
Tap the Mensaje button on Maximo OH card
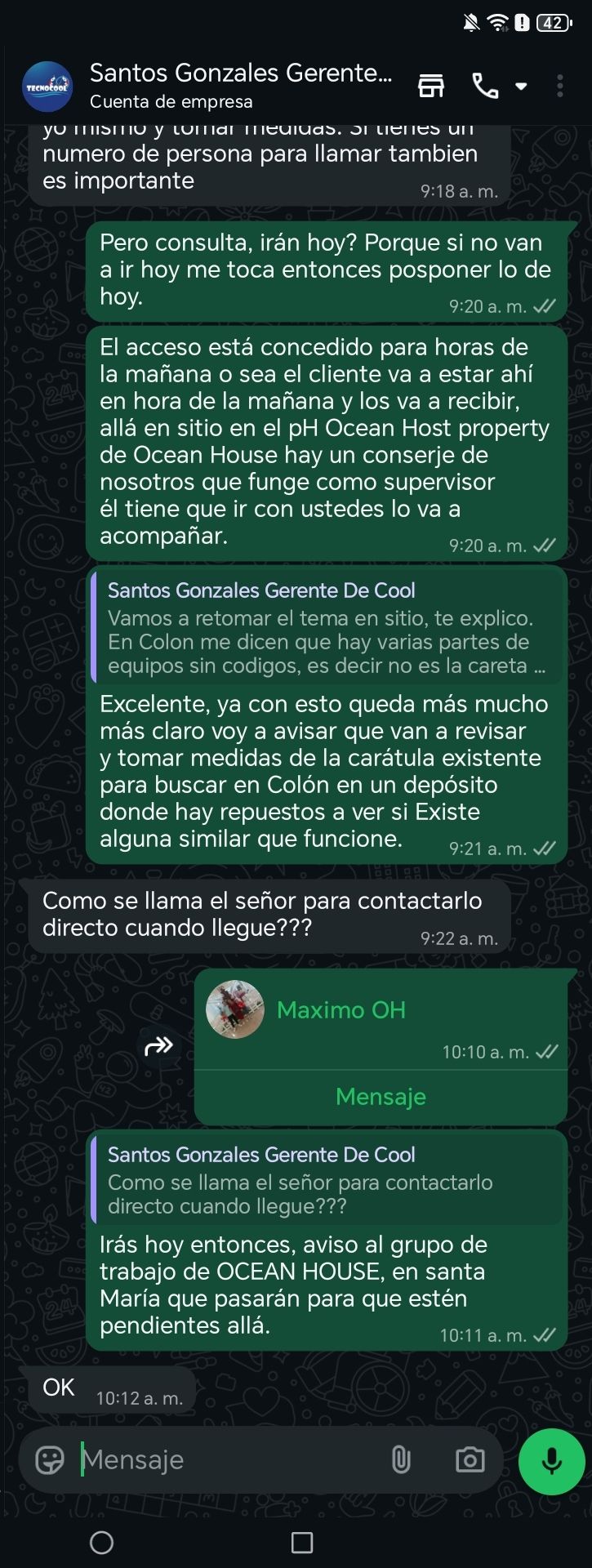click(381, 1097)
